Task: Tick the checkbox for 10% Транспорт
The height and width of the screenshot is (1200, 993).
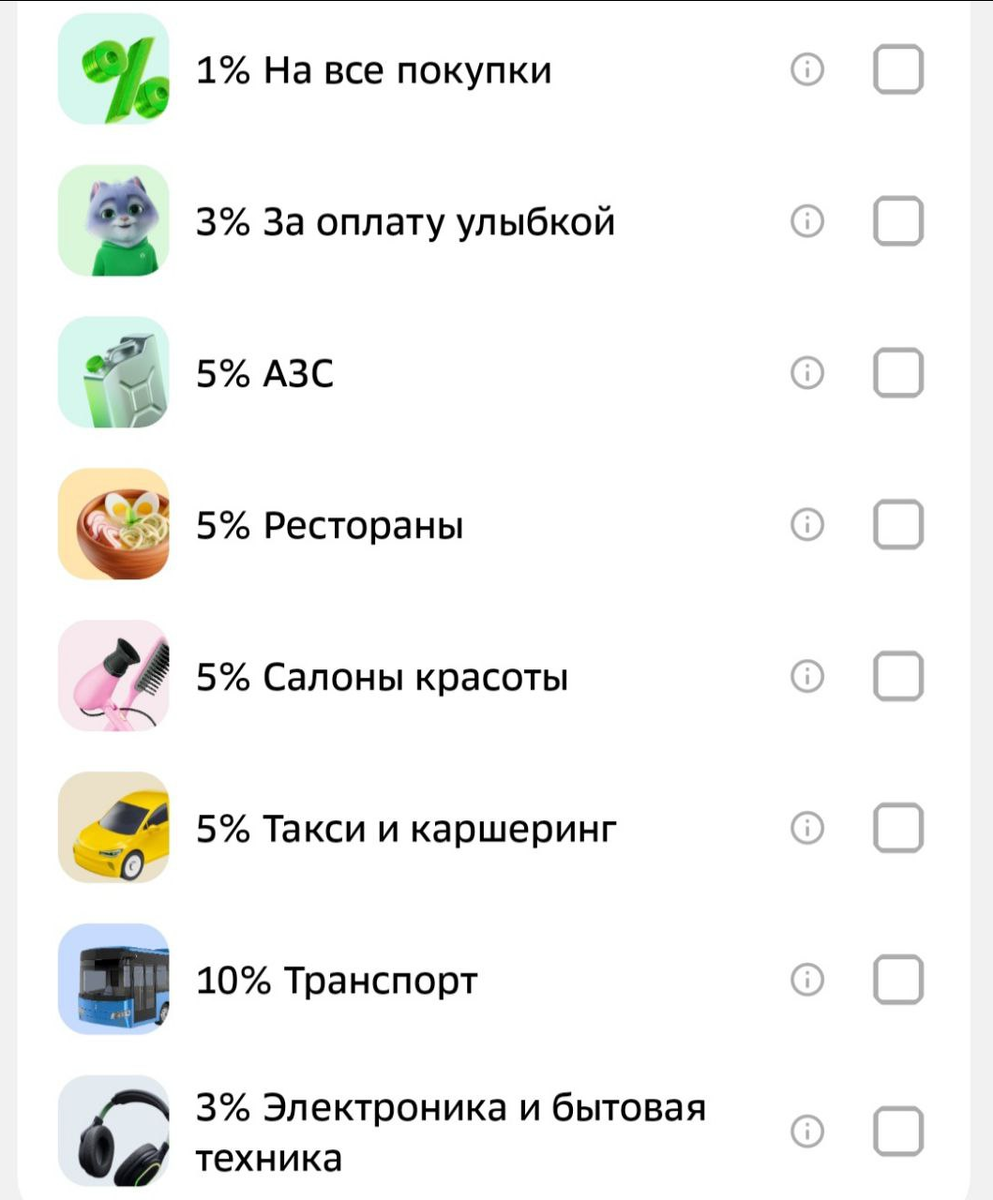Action: (x=896, y=979)
